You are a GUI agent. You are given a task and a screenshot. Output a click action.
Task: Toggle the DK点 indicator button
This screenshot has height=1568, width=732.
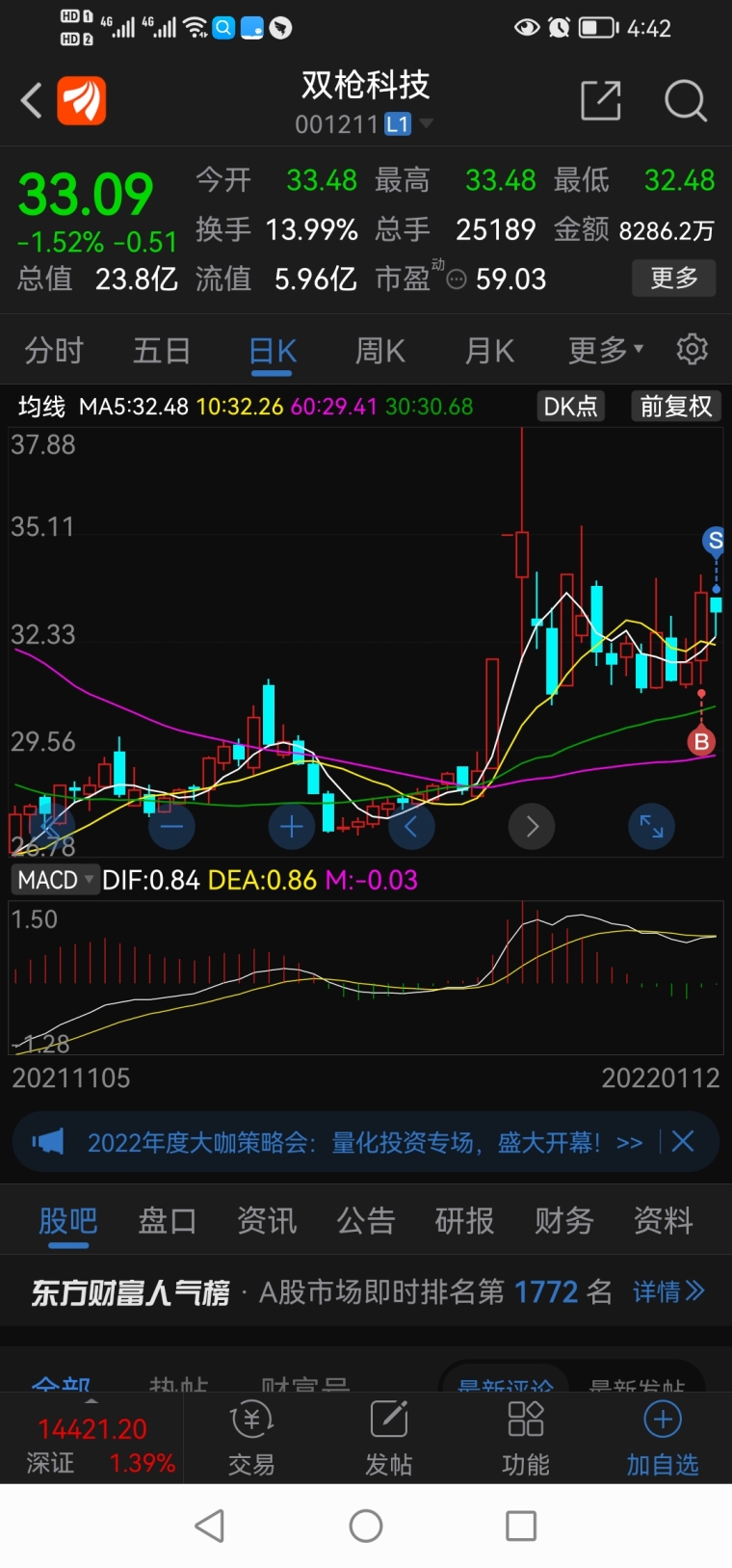point(570,407)
